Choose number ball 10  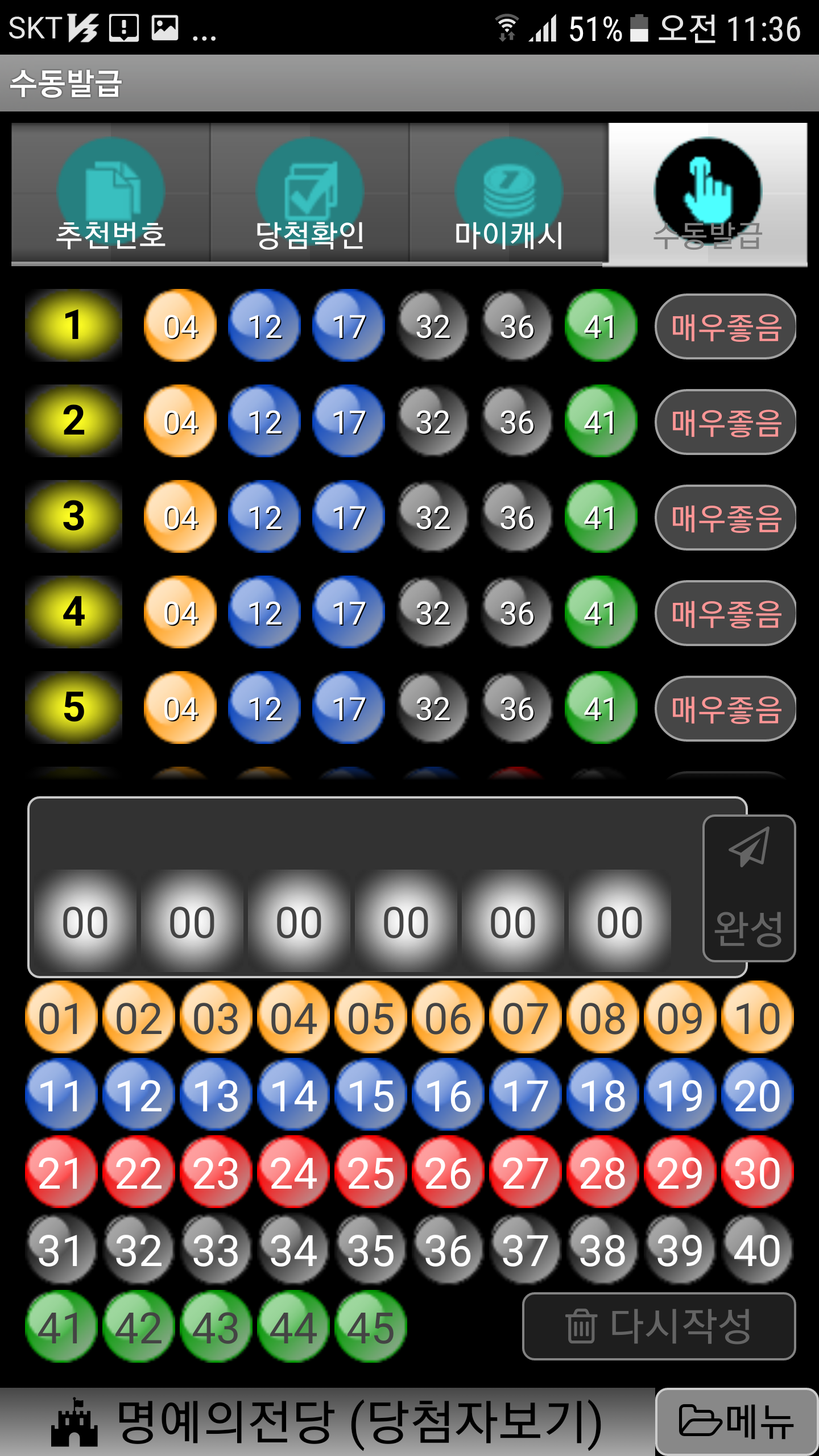(757, 1017)
